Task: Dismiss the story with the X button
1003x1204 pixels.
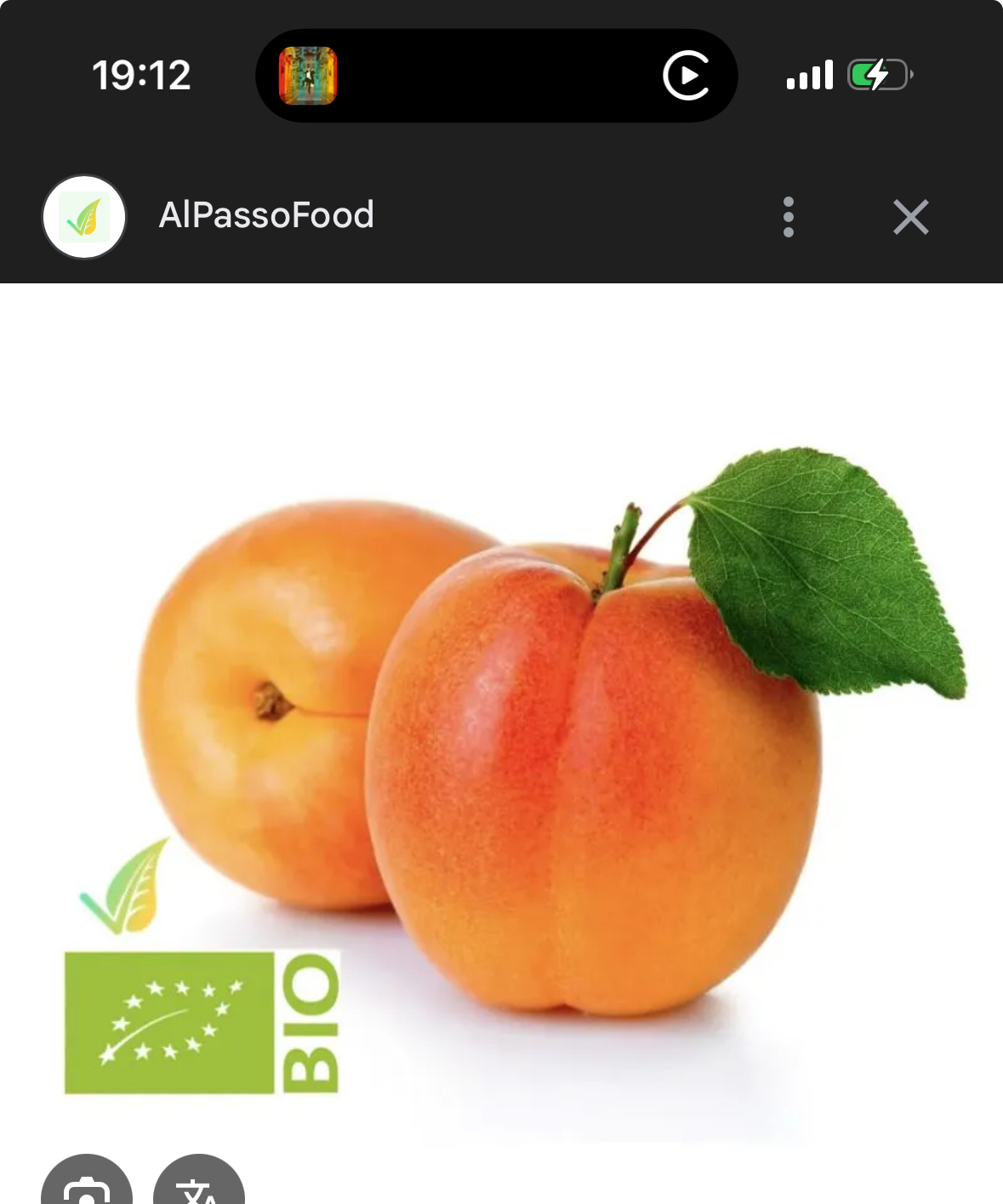Action: [x=911, y=216]
